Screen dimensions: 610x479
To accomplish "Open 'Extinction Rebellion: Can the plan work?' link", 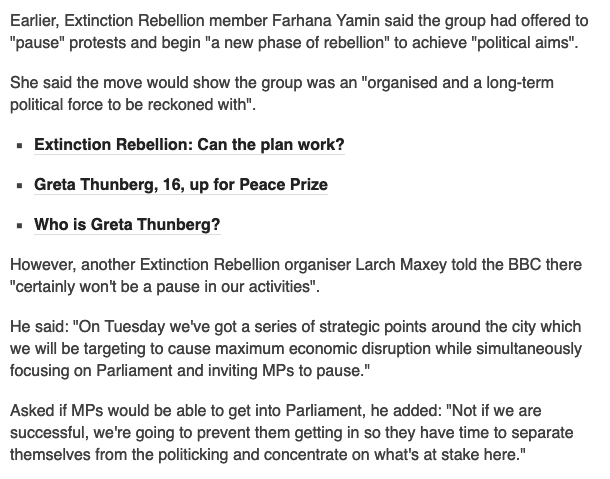I will click(x=189, y=145).
